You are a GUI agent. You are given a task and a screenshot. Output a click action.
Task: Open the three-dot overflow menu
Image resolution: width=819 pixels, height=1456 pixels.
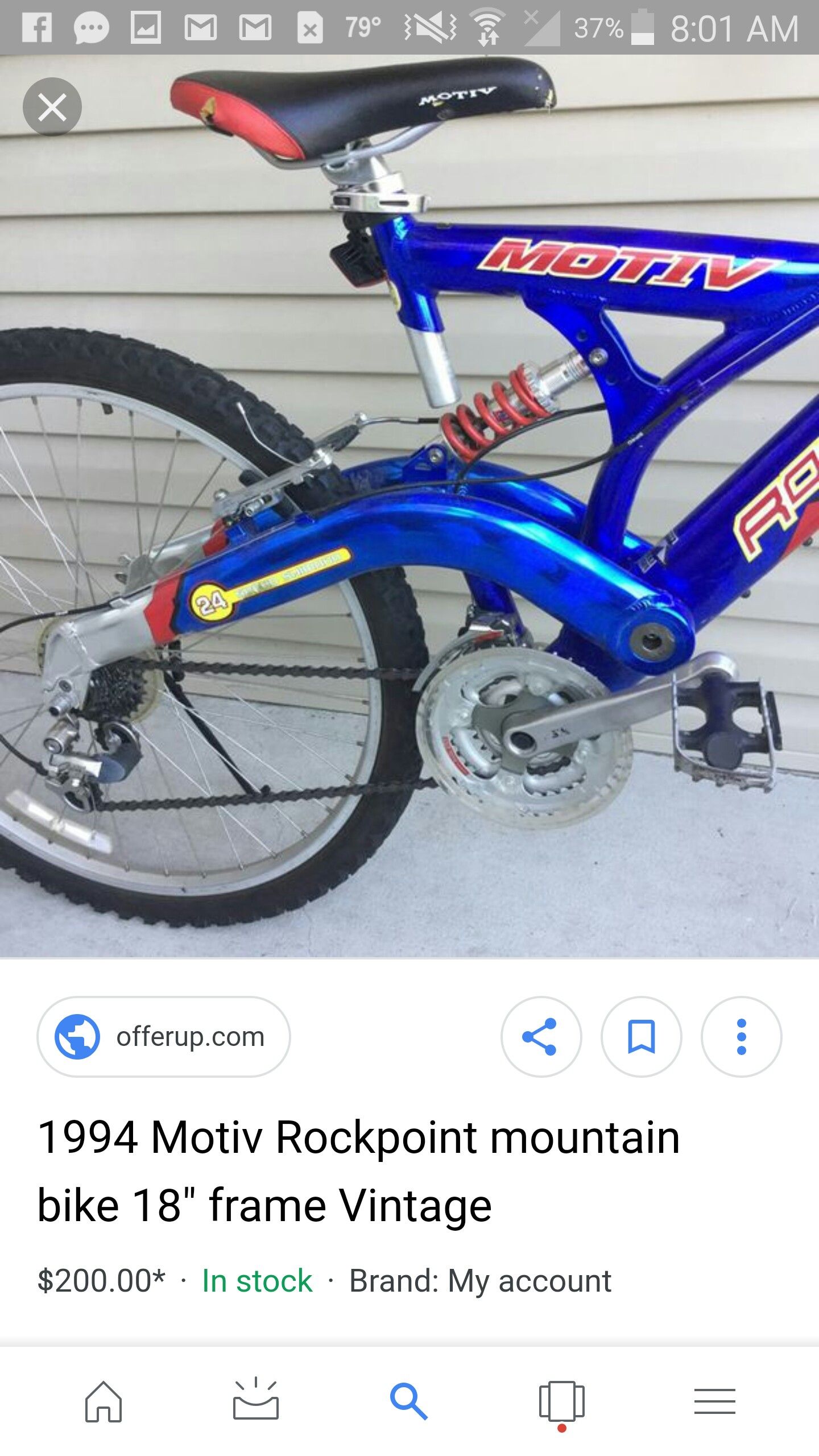click(741, 1037)
